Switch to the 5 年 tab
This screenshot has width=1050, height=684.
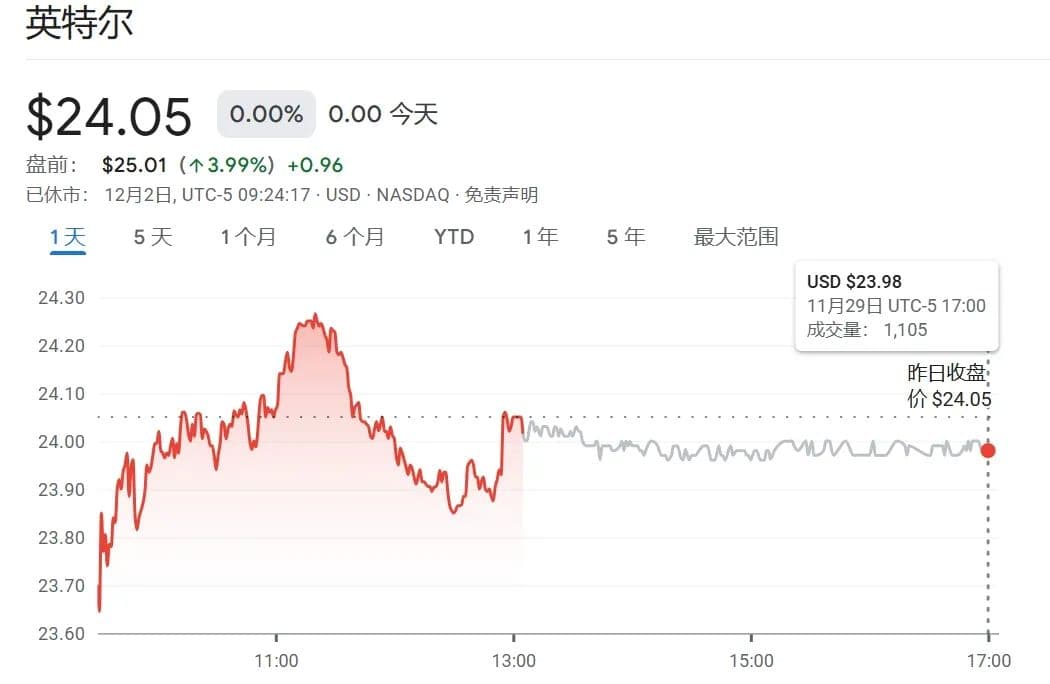[626, 237]
